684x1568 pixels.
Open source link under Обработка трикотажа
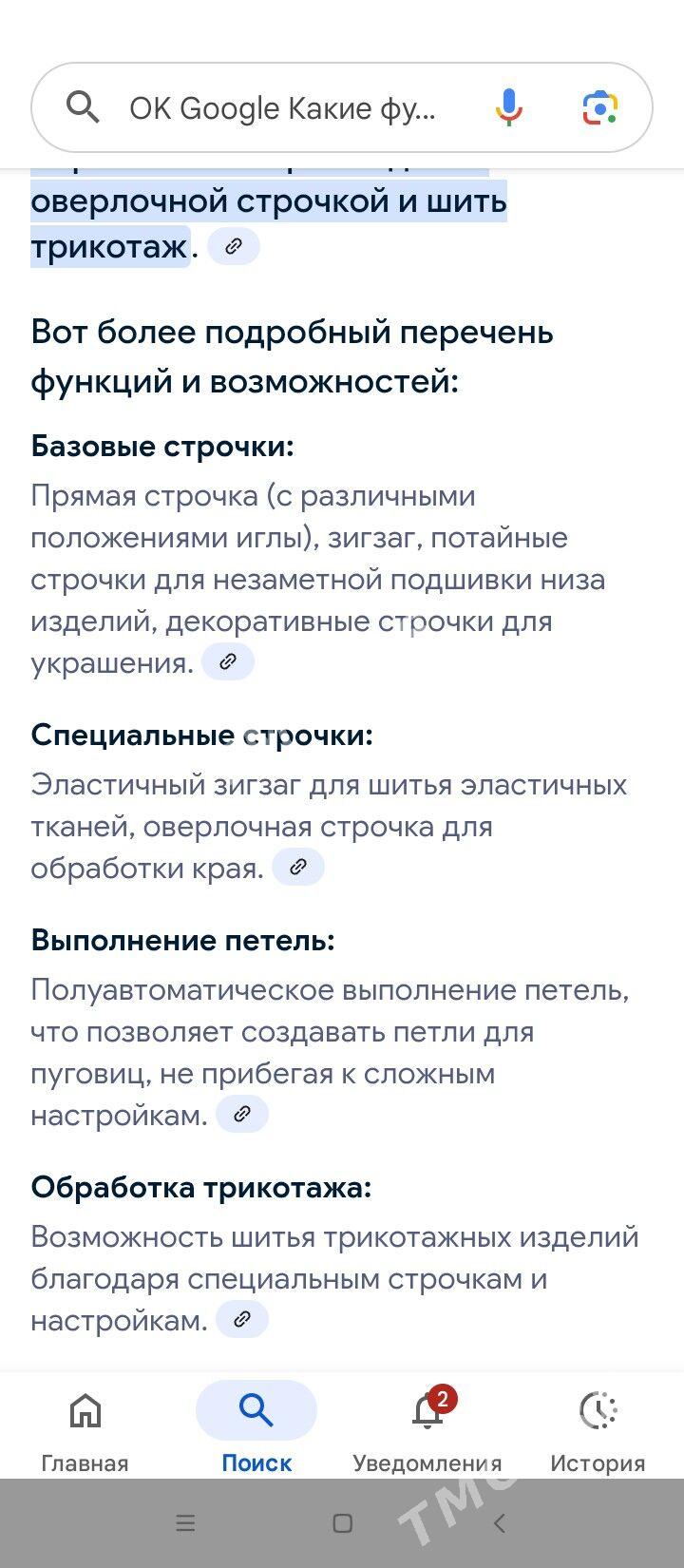click(242, 1320)
